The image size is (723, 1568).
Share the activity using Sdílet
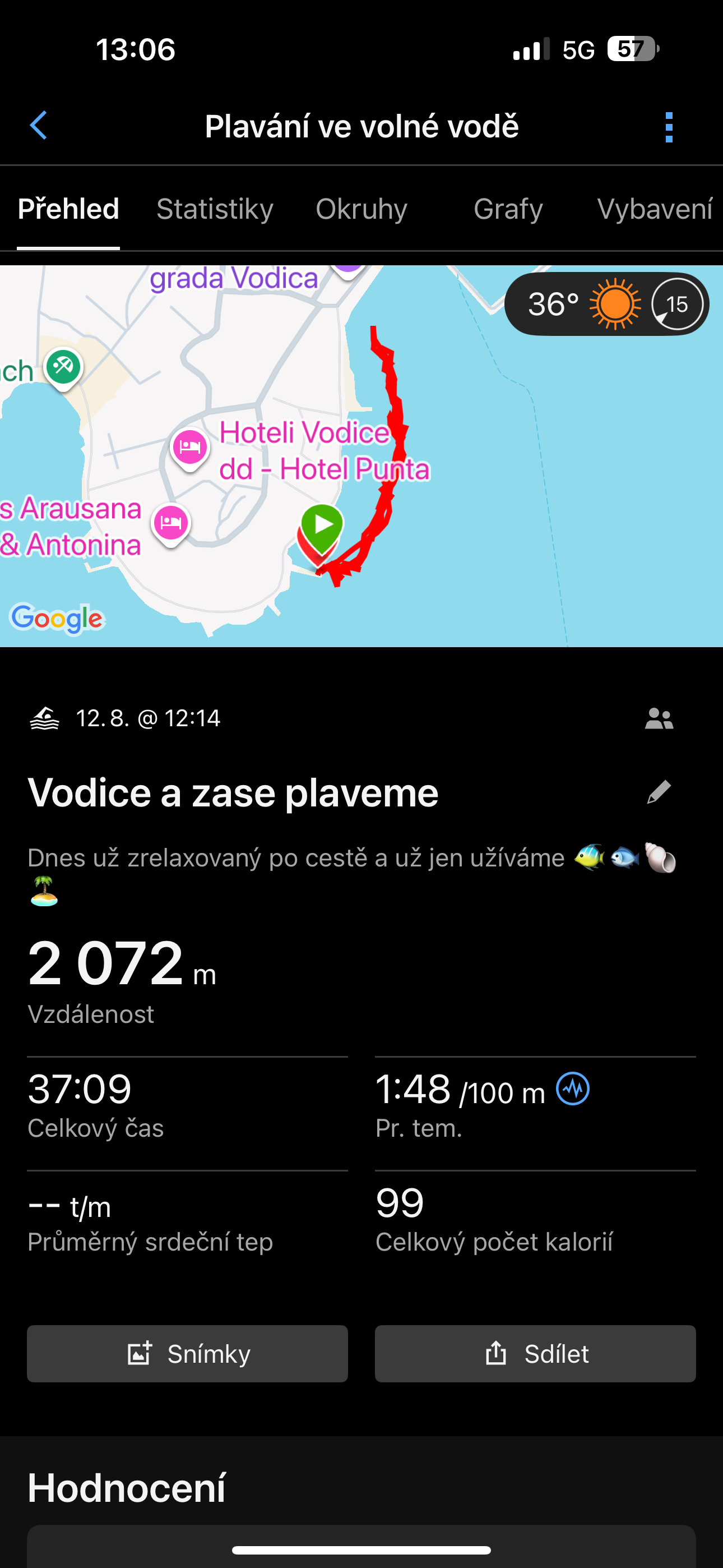point(535,1354)
